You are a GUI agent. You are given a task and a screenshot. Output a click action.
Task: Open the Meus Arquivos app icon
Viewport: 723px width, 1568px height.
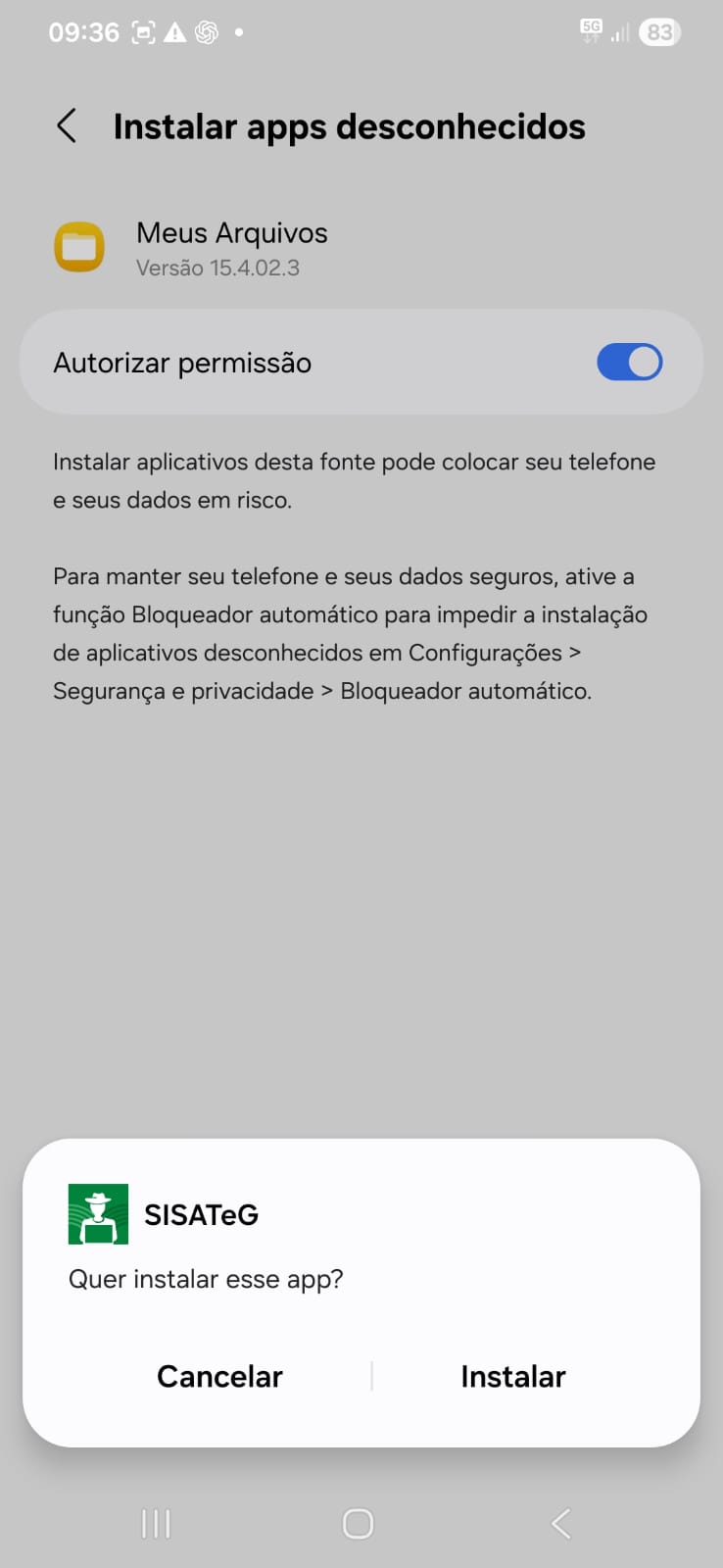[x=79, y=247]
